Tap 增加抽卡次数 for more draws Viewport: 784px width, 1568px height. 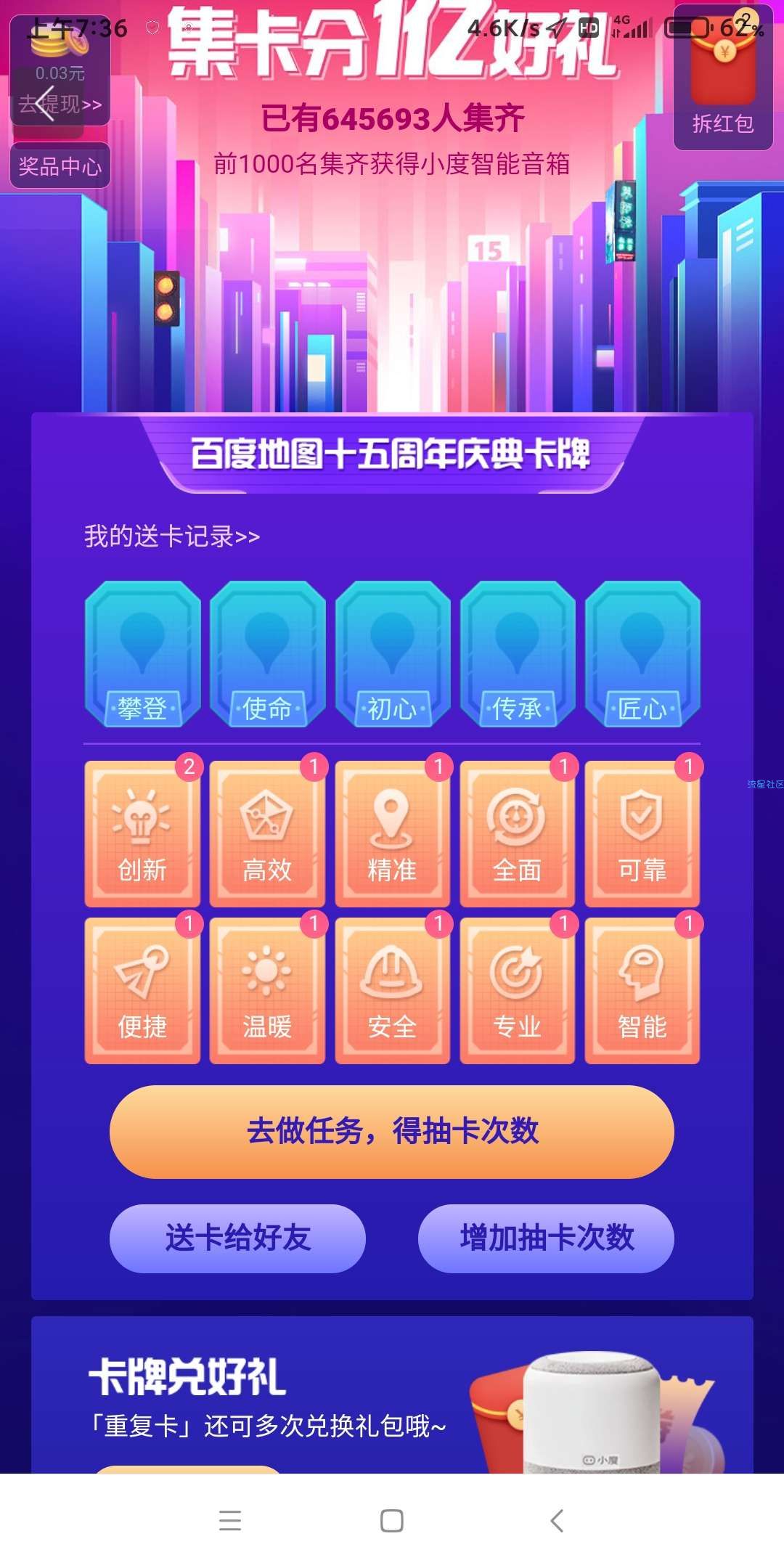point(546,1238)
